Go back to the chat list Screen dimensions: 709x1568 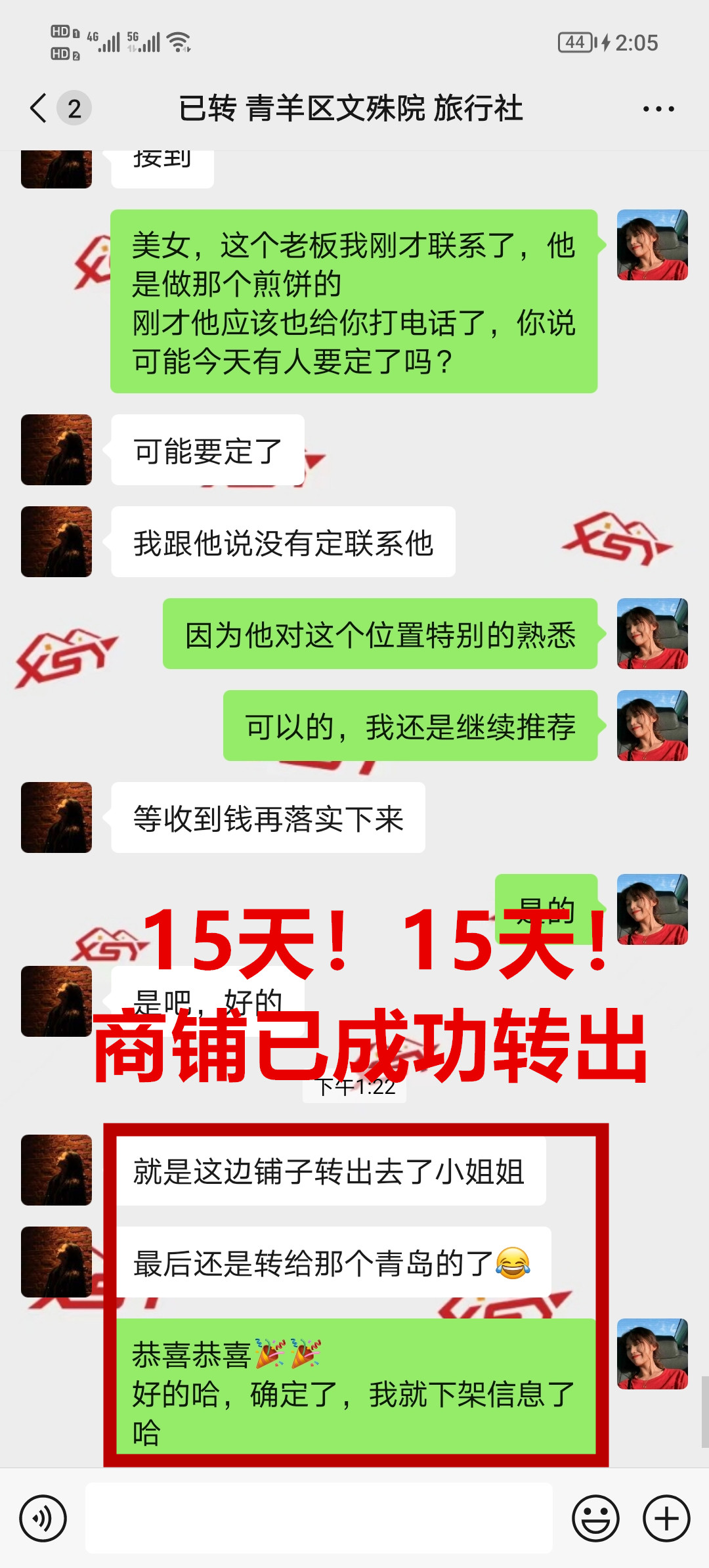click(x=39, y=108)
